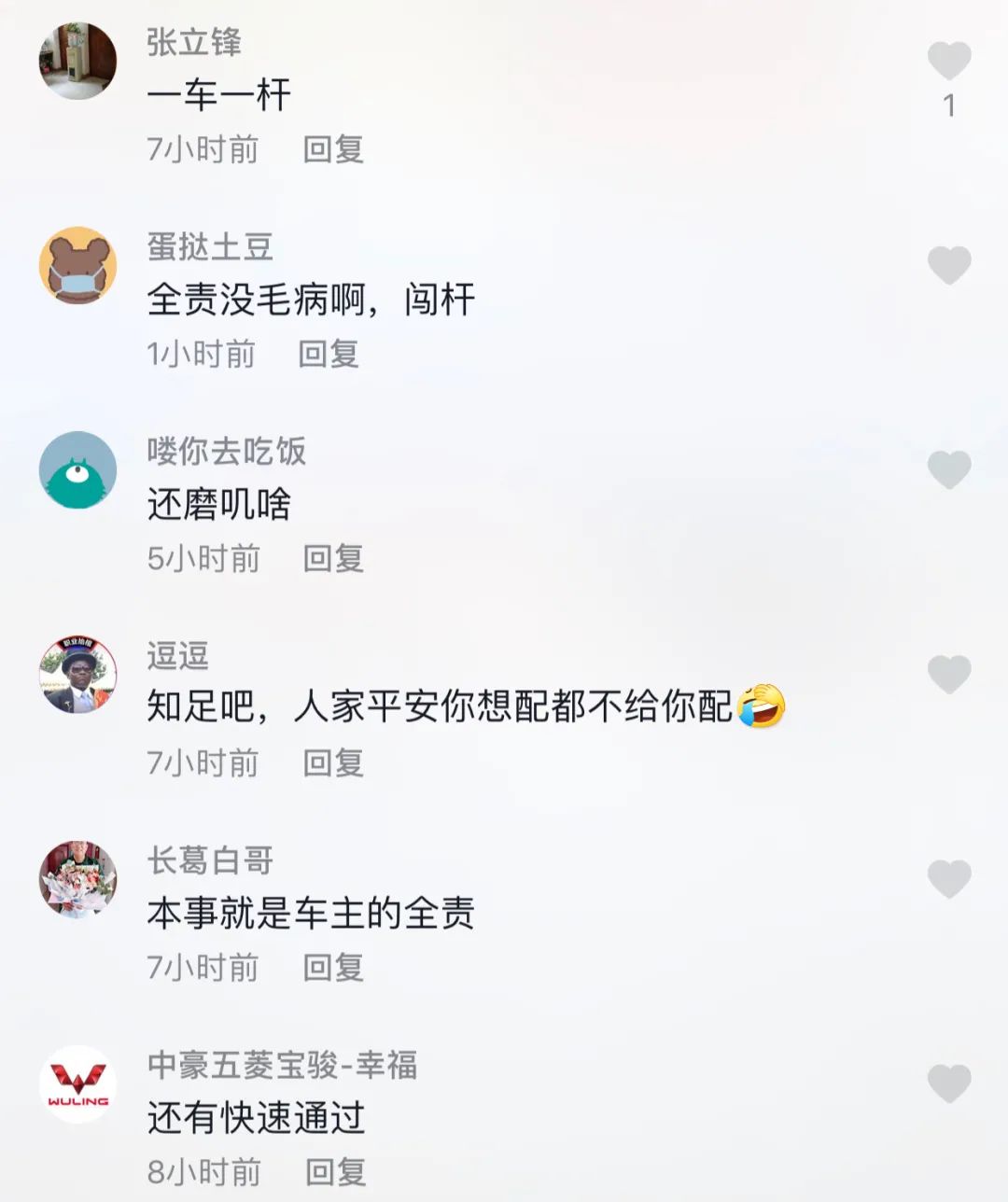Reply to 逗逗's comment
The height and width of the screenshot is (1202, 1008).
(x=333, y=762)
